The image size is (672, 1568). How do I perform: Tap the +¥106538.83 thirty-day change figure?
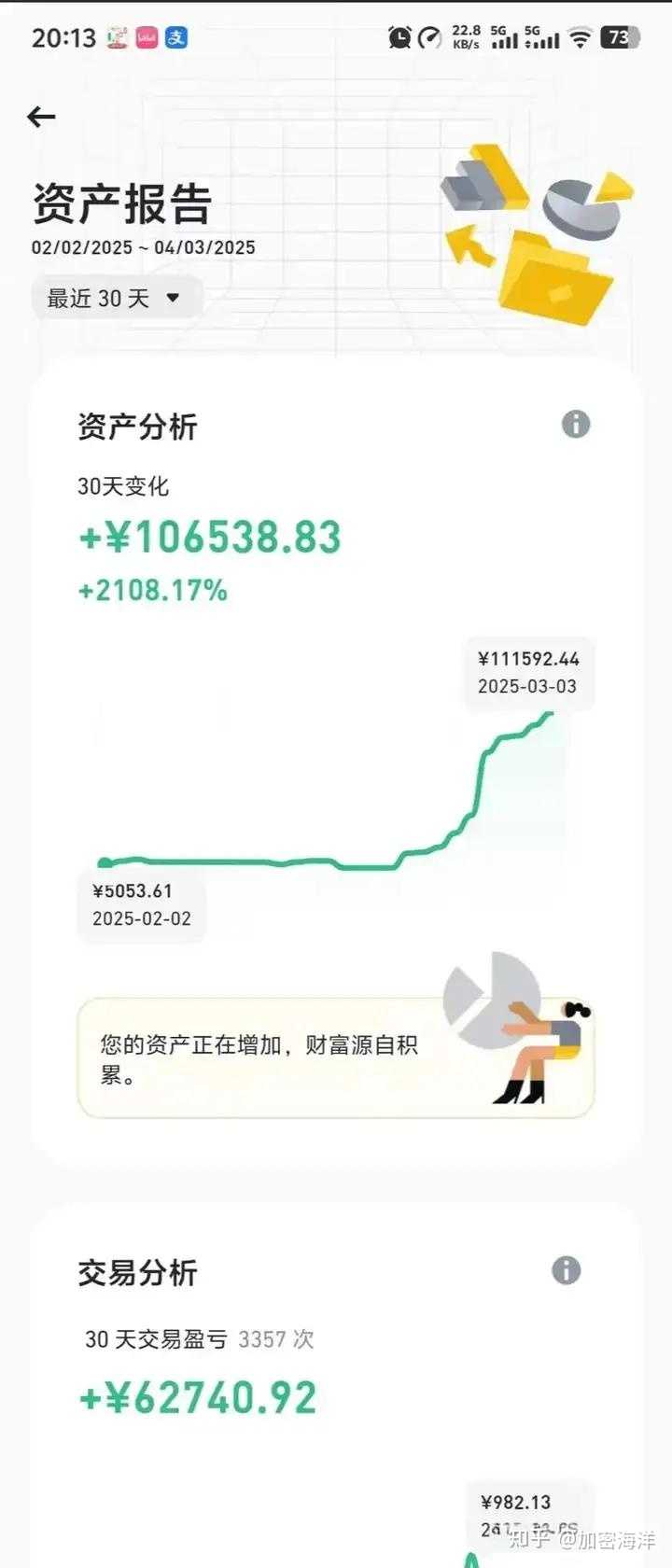tap(209, 538)
